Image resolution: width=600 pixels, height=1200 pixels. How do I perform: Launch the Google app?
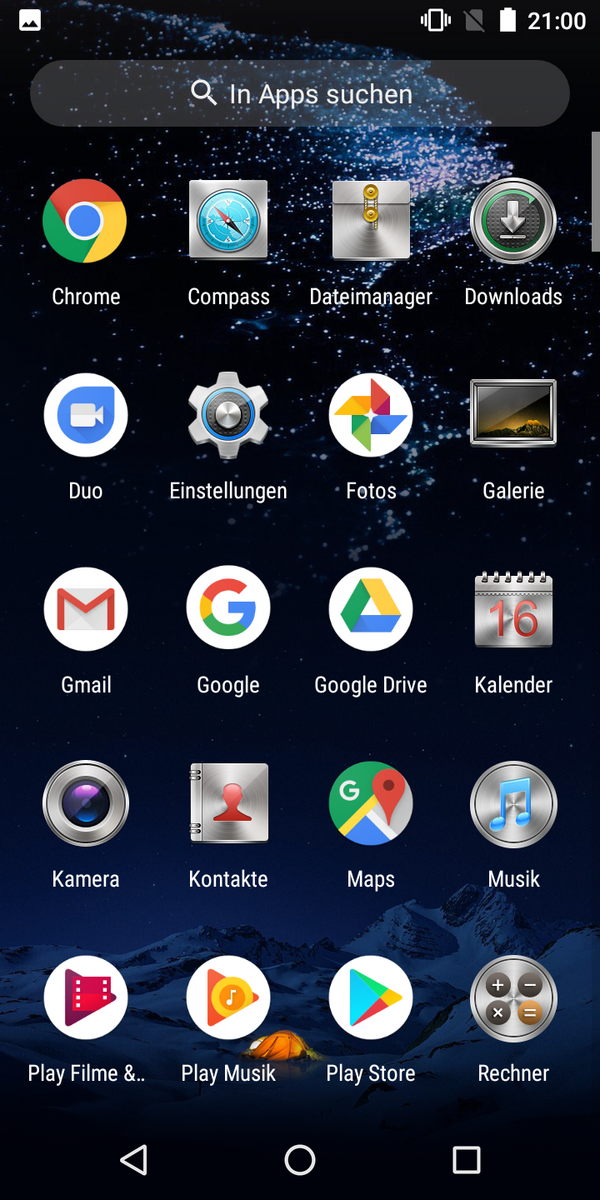click(228, 609)
